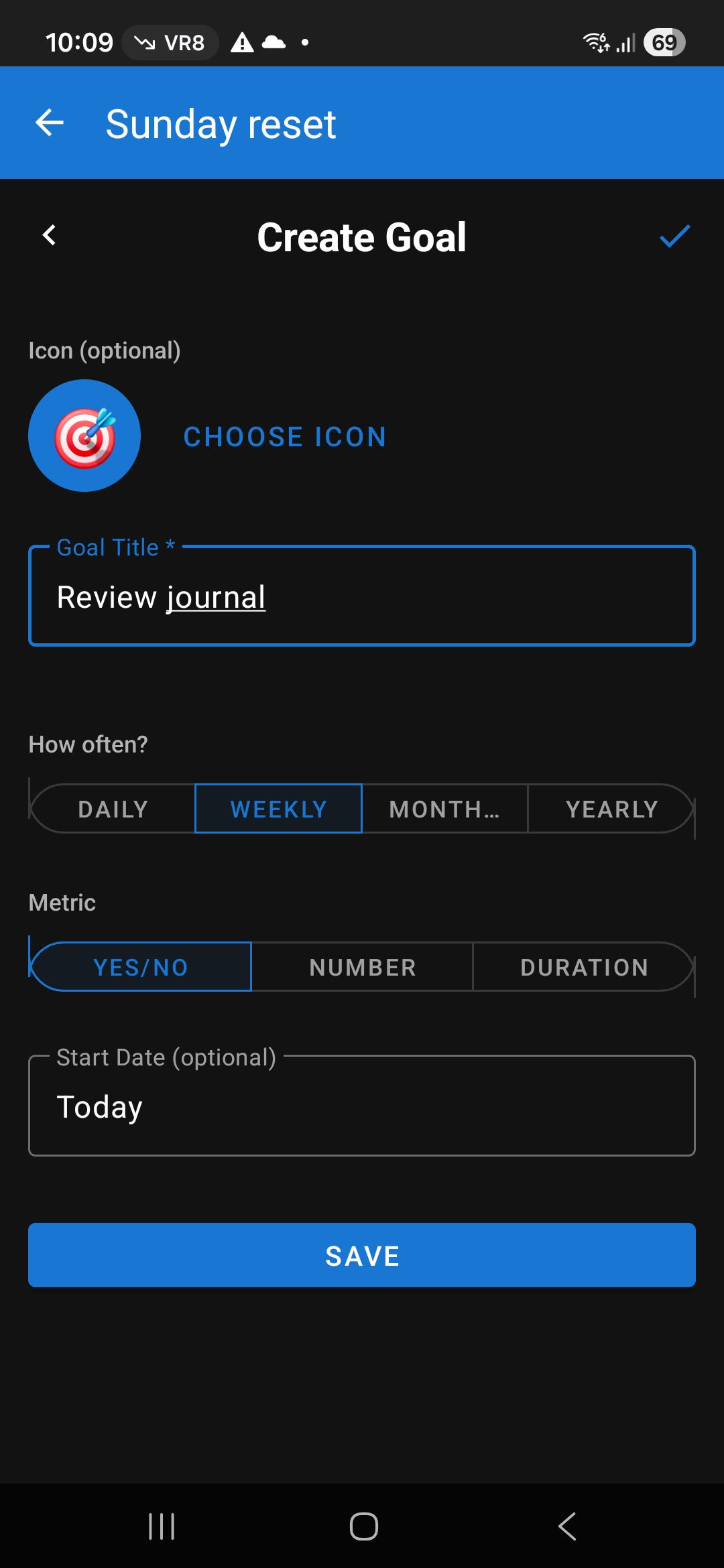724x1568 pixels.
Task: Tap the checkmark to confirm goal creation
Action: click(x=674, y=236)
